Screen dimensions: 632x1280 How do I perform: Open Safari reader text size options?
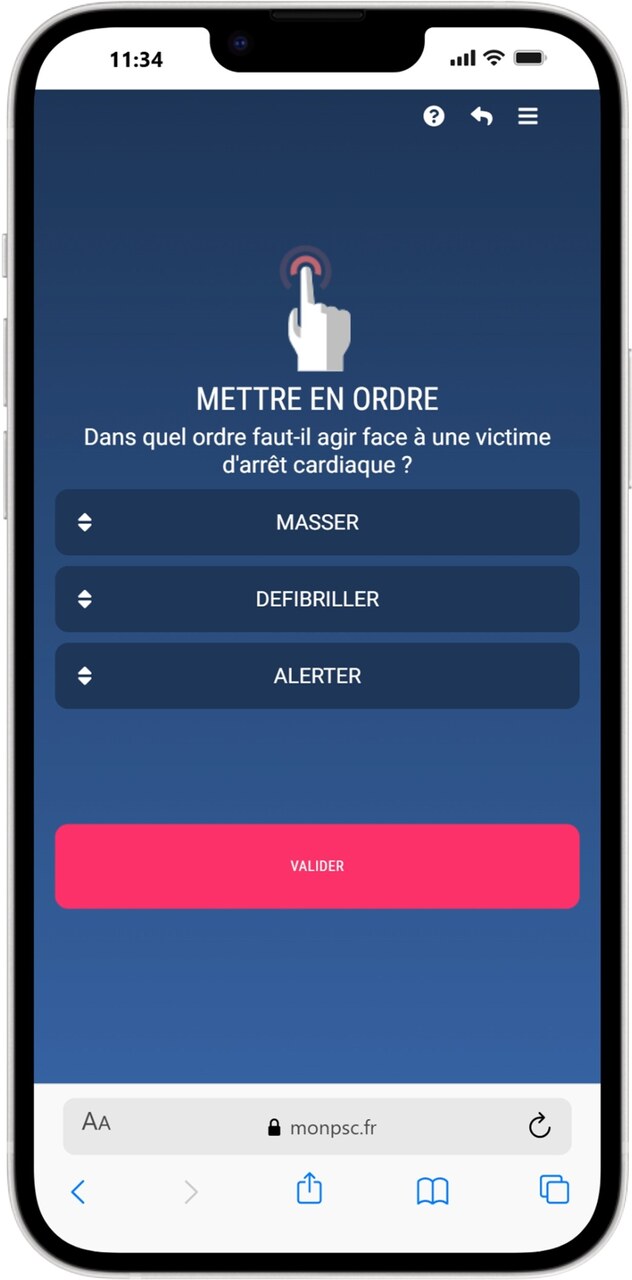pos(96,1123)
